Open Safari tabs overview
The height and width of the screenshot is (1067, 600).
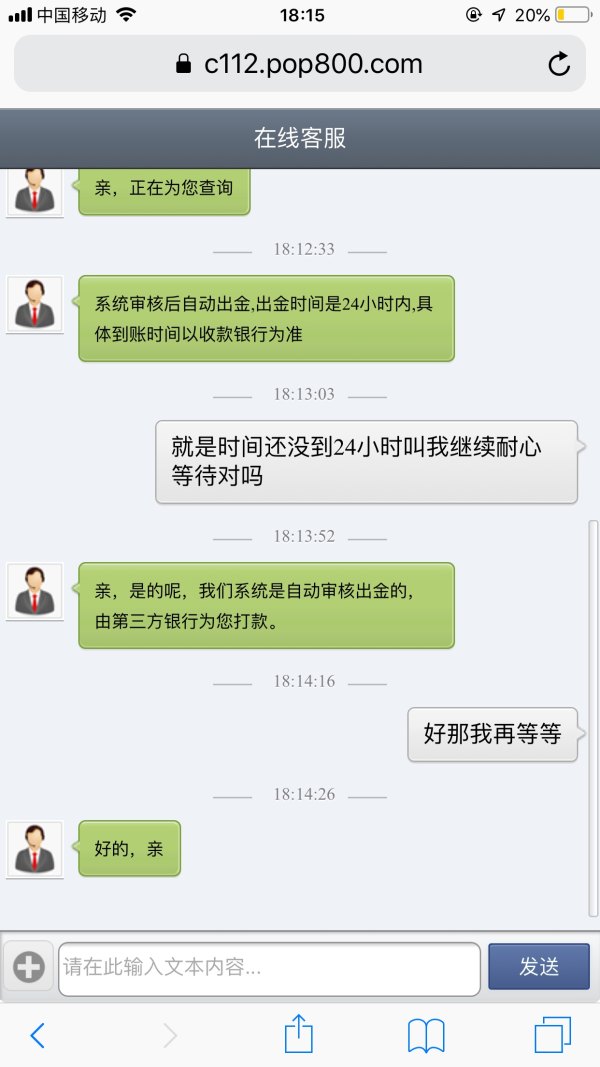click(552, 1034)
